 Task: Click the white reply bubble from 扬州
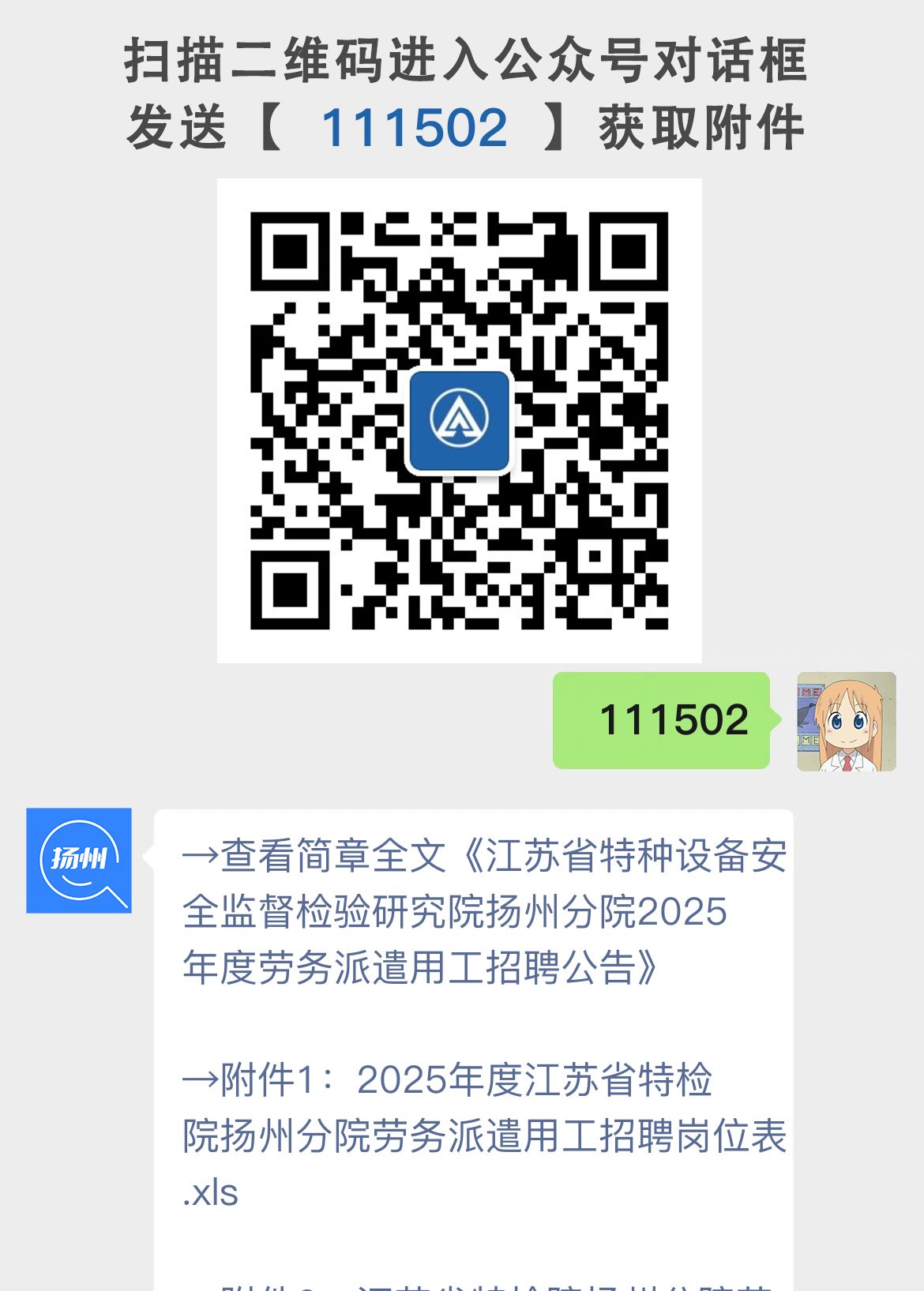pos(474,1026)
